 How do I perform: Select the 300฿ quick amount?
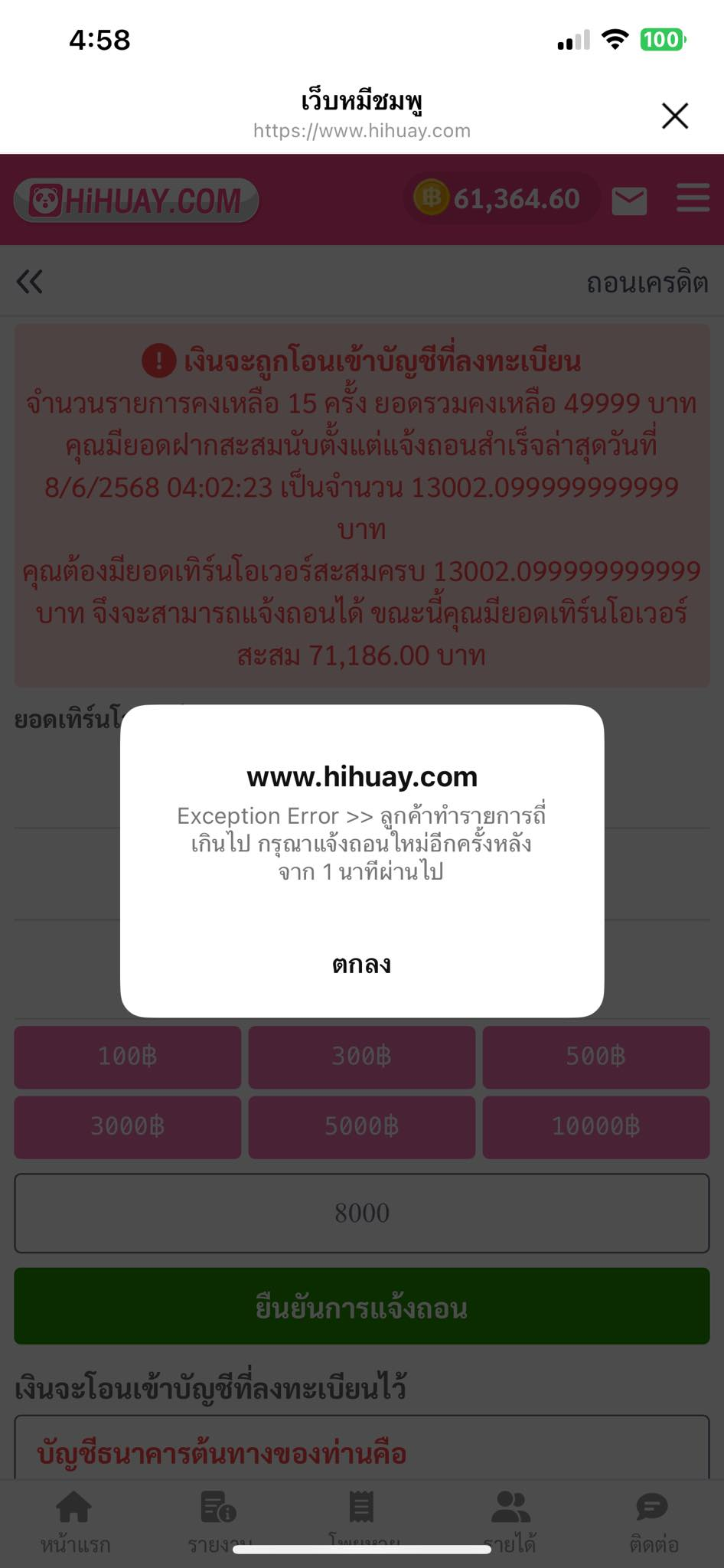coord(361,1057)
